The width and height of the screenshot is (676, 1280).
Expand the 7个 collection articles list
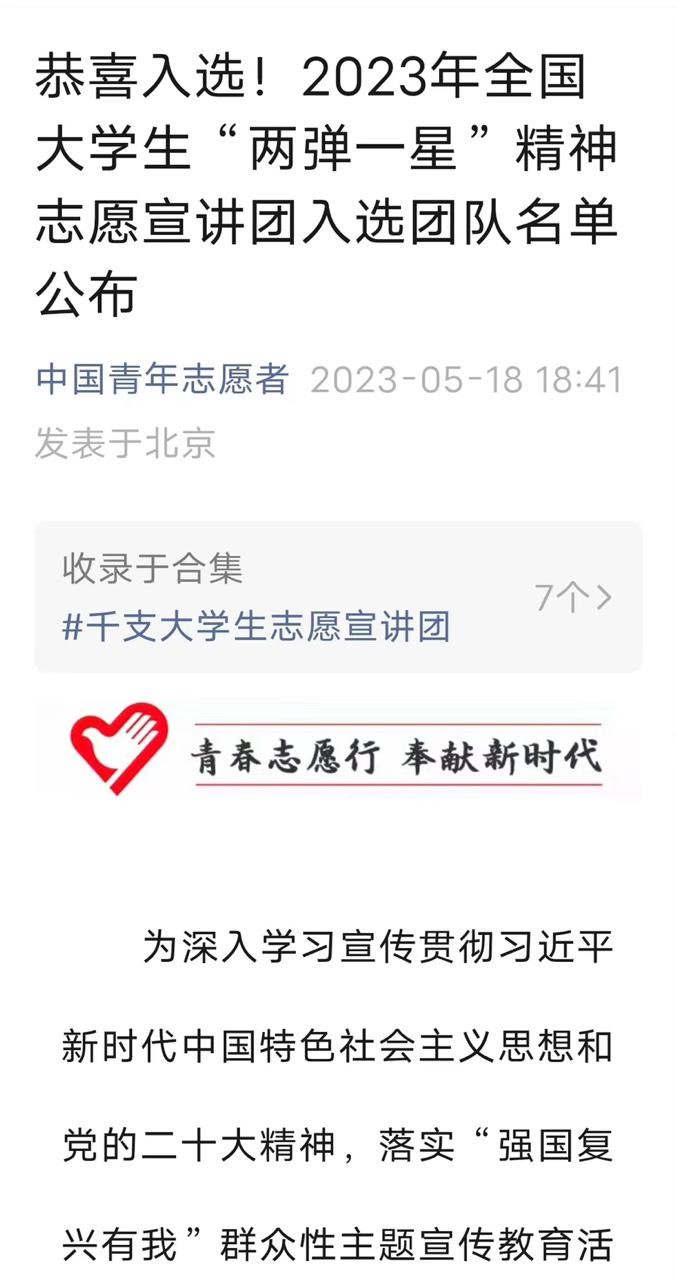point(574,598)
